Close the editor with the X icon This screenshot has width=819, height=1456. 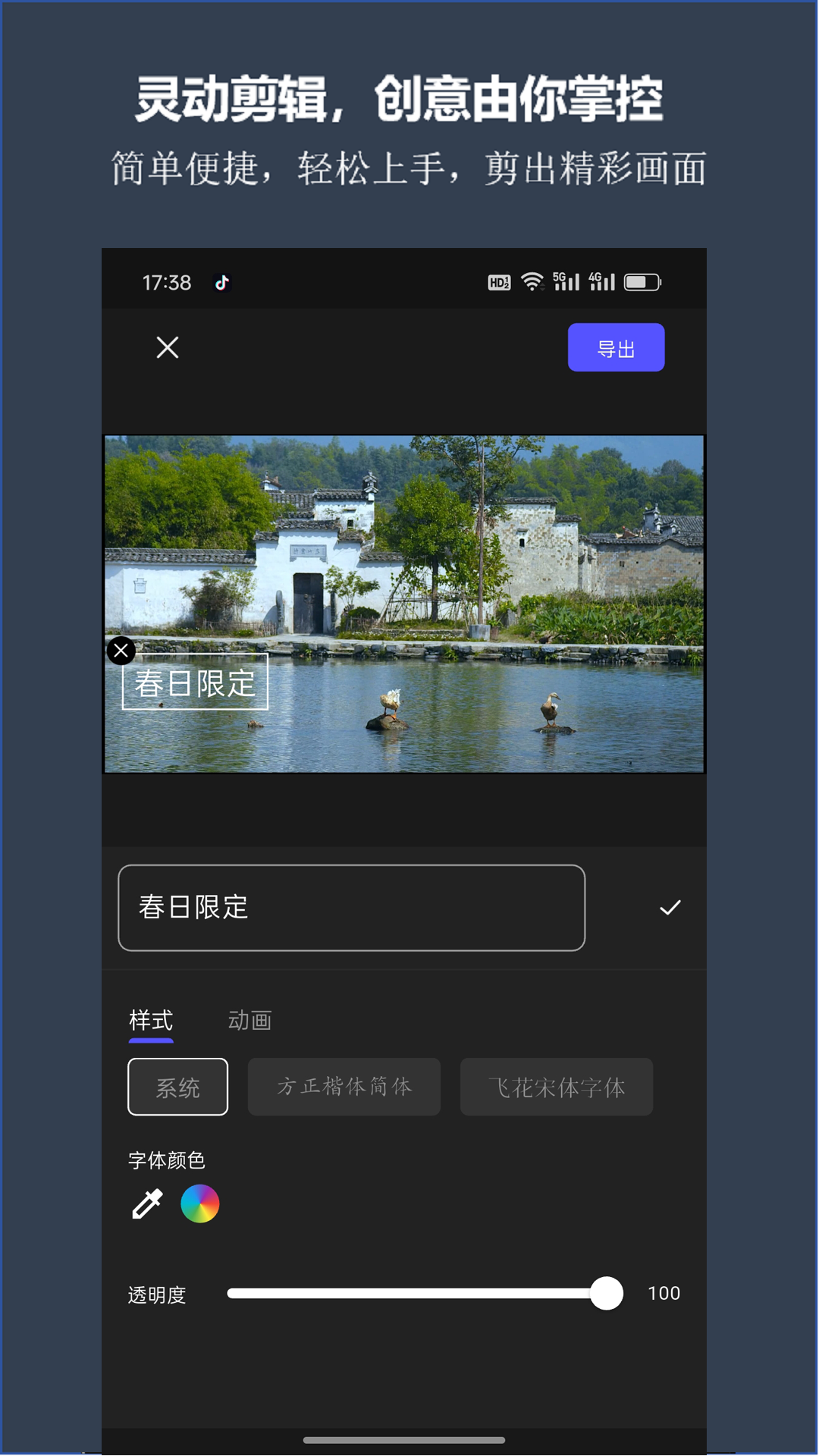click(x=167, y=347)
